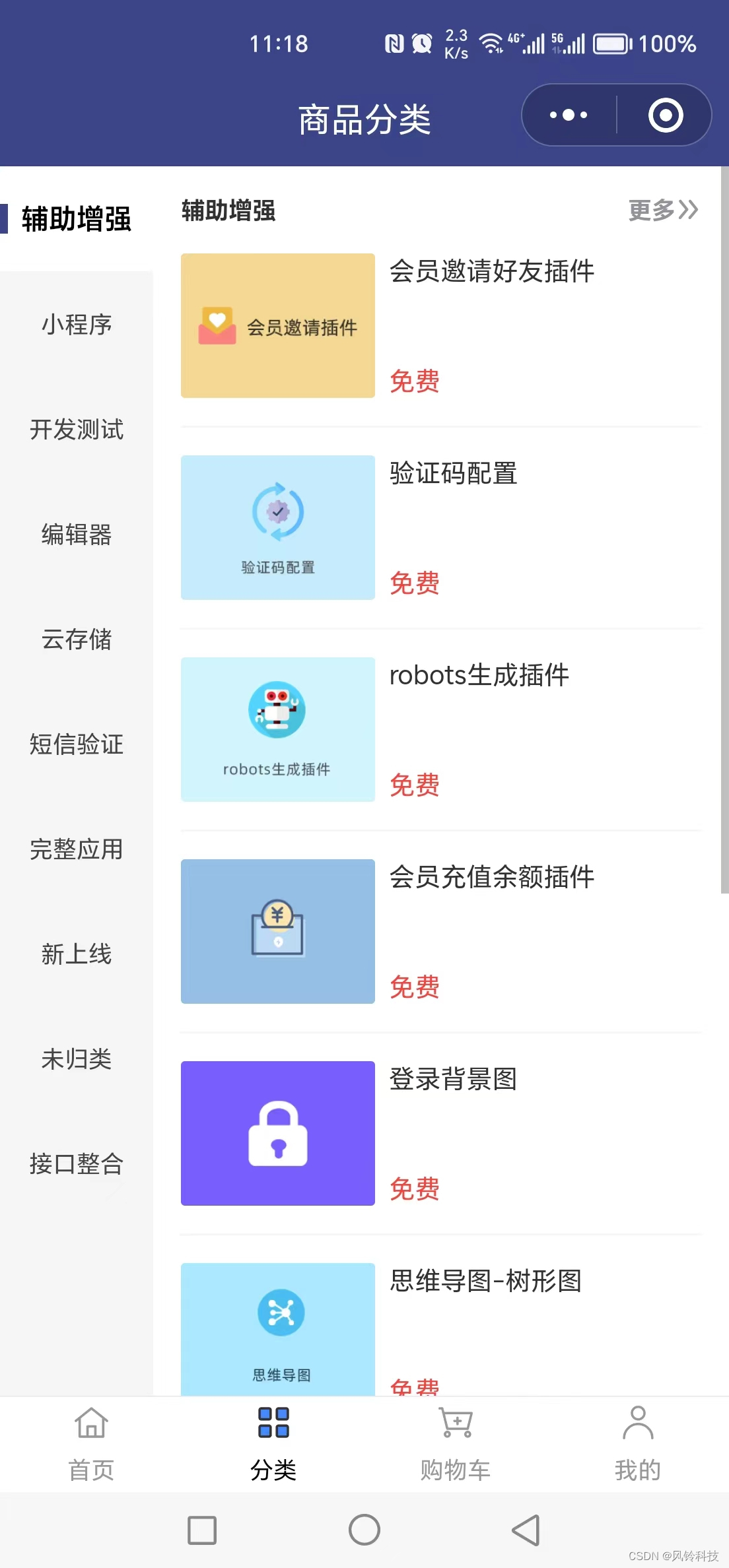Screen dimensions: 729x1568
Task: Switch to the 完整应用 category
Action: 77,849
